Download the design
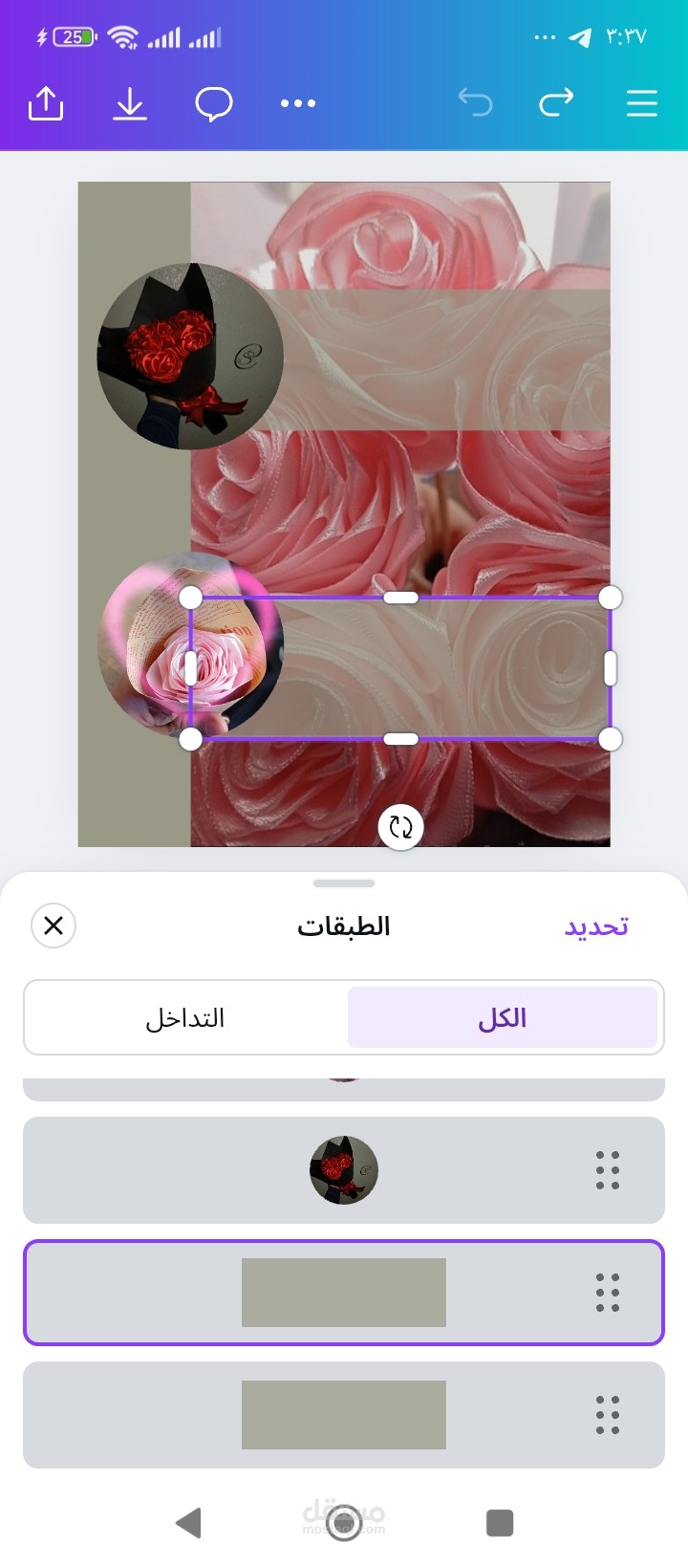688x1568 pixels. (130, 103)
